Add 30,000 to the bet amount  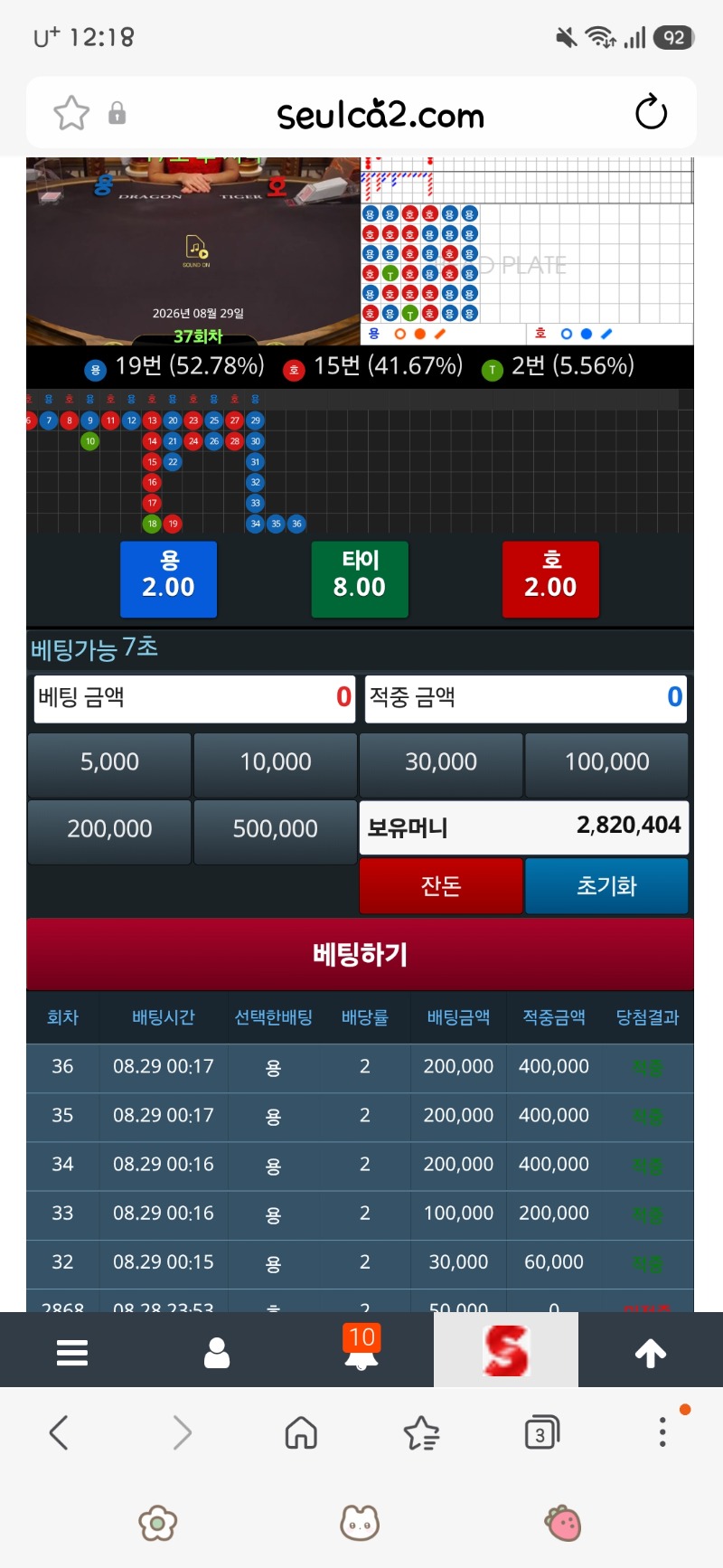pos(441,762)
